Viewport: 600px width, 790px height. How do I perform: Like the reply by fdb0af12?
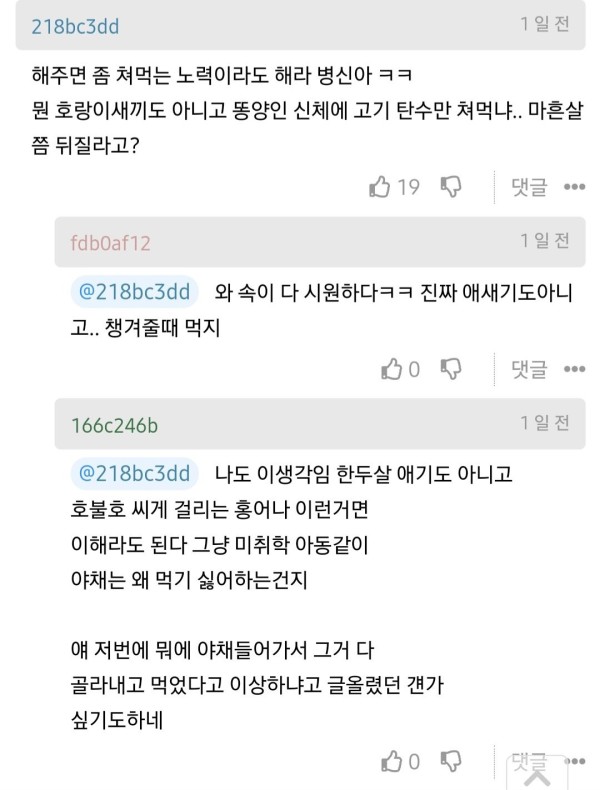point(393,369)
